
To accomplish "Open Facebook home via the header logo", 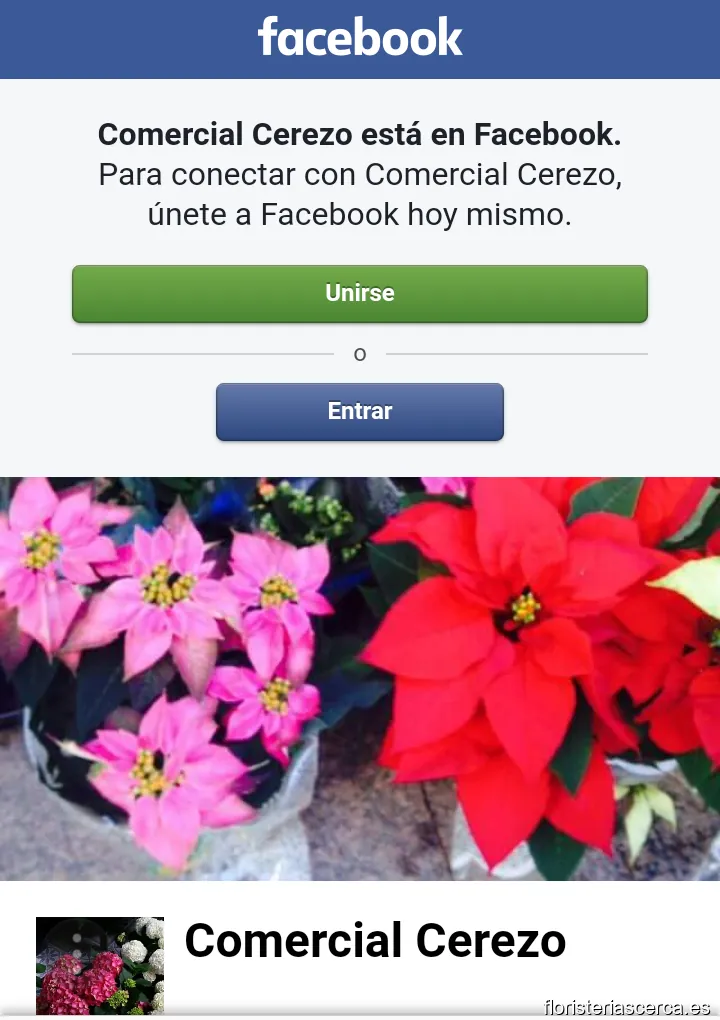I will click(x=360, y=38).
